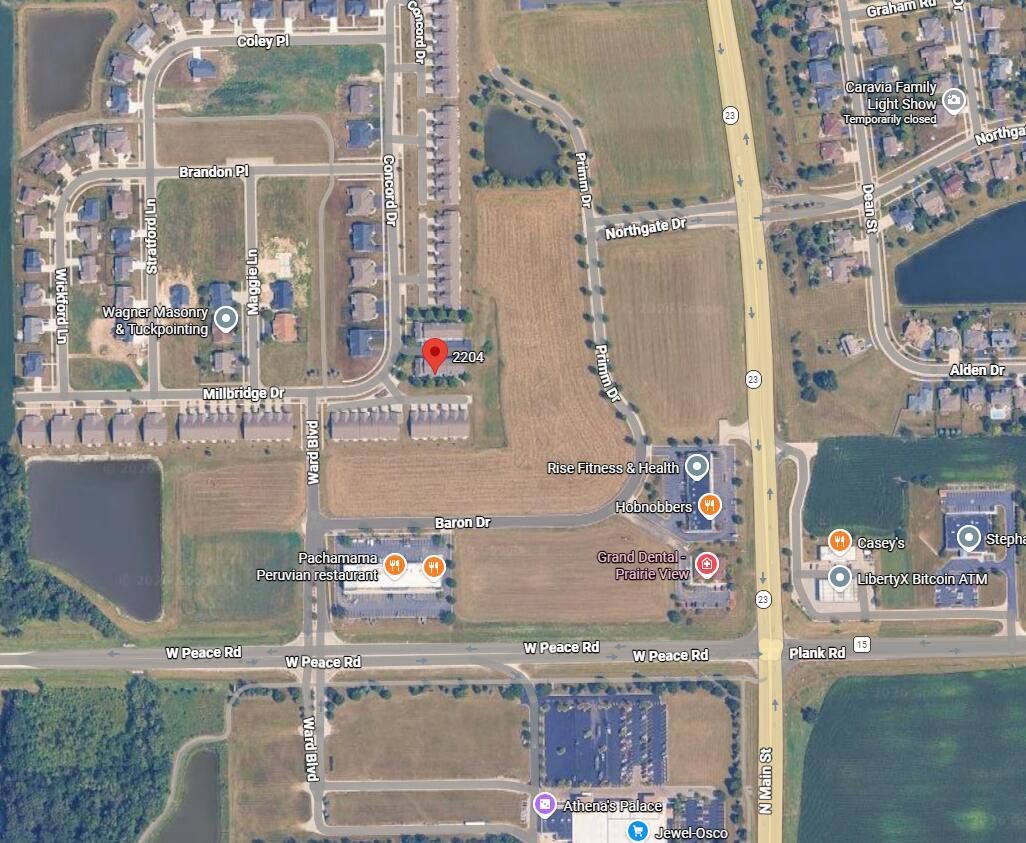Image resolution: width=1026 pixels, height=843 pixels.
Task: Open Wagner Masonry & Tuckpointing marker
Action: pyautogui.click(x=227, y=319)
